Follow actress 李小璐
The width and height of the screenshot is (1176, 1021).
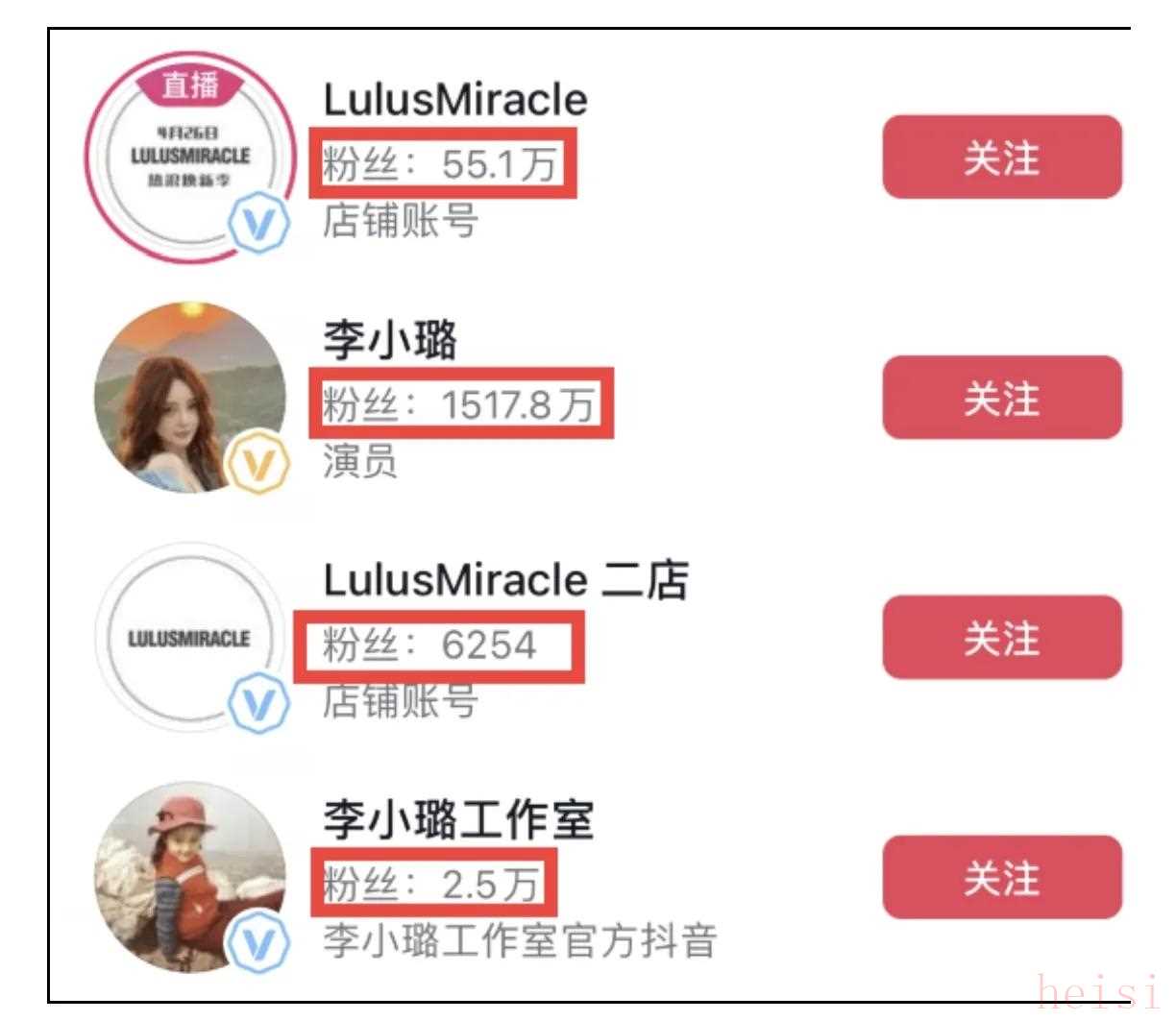tap(1001, 398)
